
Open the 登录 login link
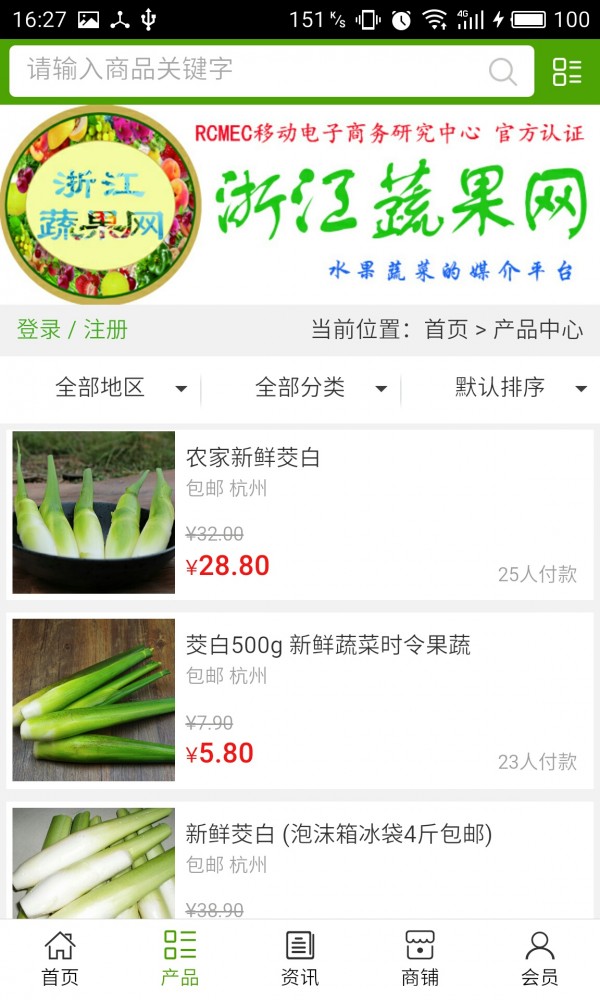click(38, 330)
